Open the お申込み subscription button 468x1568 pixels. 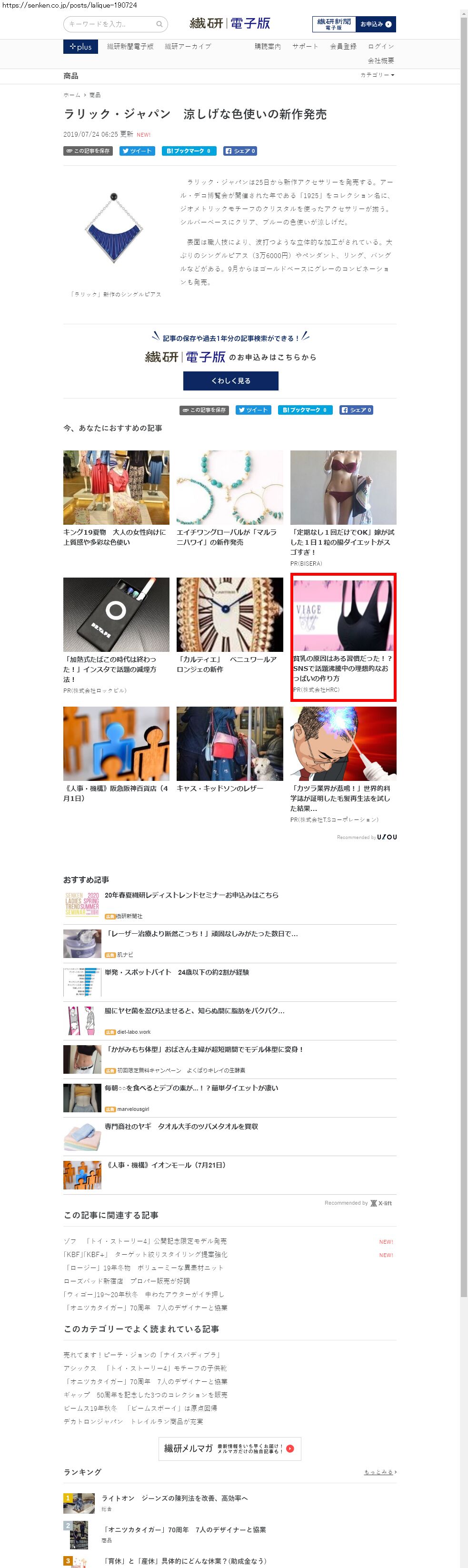375,24
